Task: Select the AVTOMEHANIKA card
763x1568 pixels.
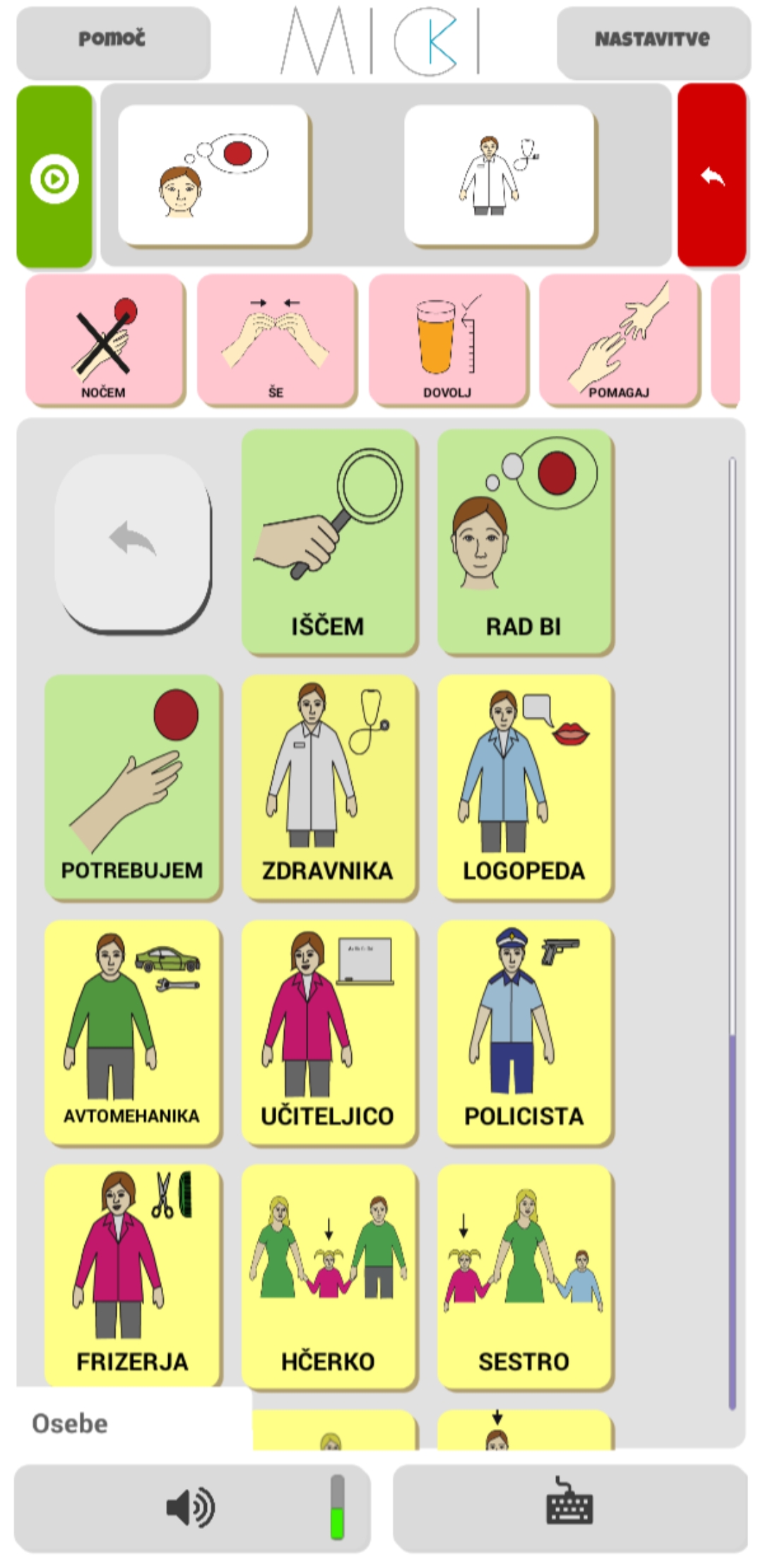Action: click(132, 1032)
